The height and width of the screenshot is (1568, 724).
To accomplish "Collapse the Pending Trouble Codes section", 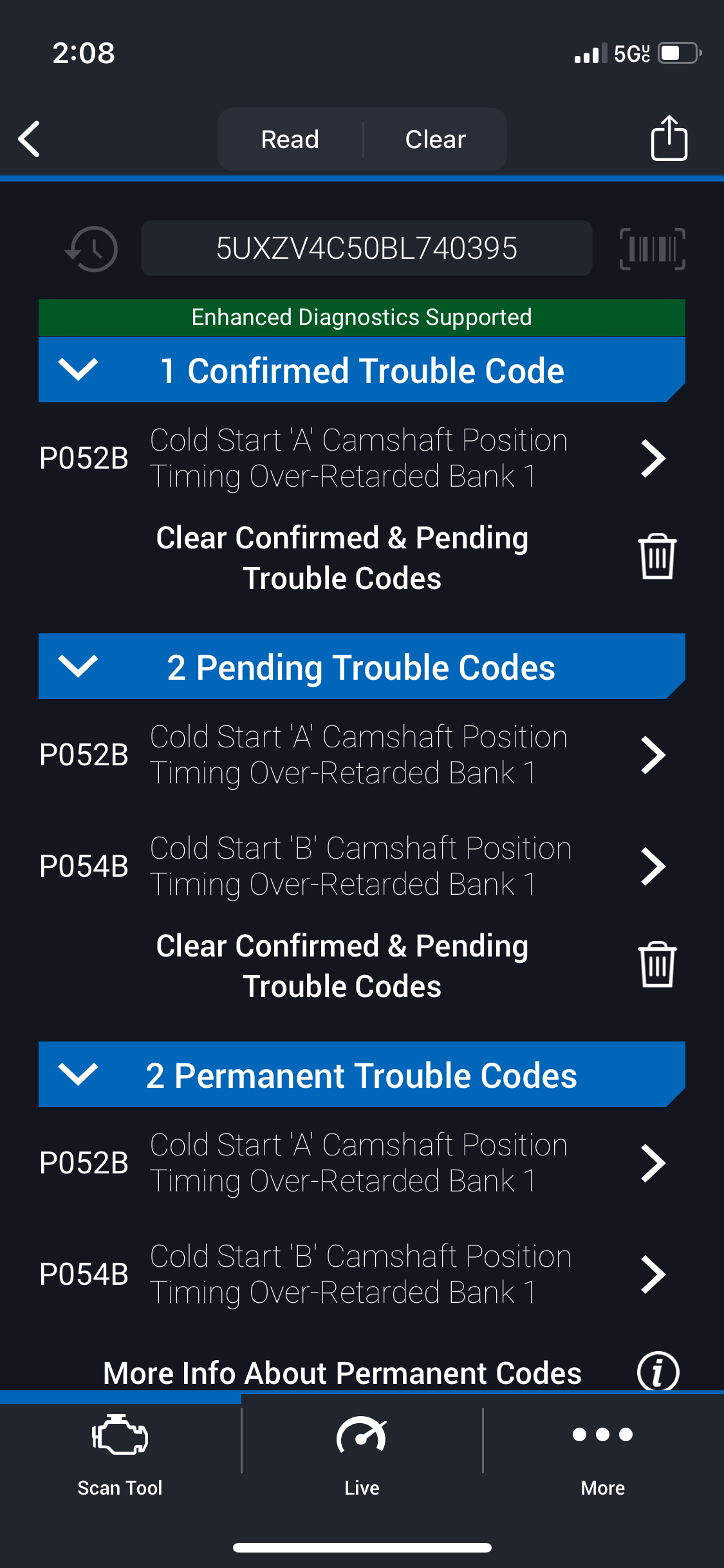I will 362,667.
